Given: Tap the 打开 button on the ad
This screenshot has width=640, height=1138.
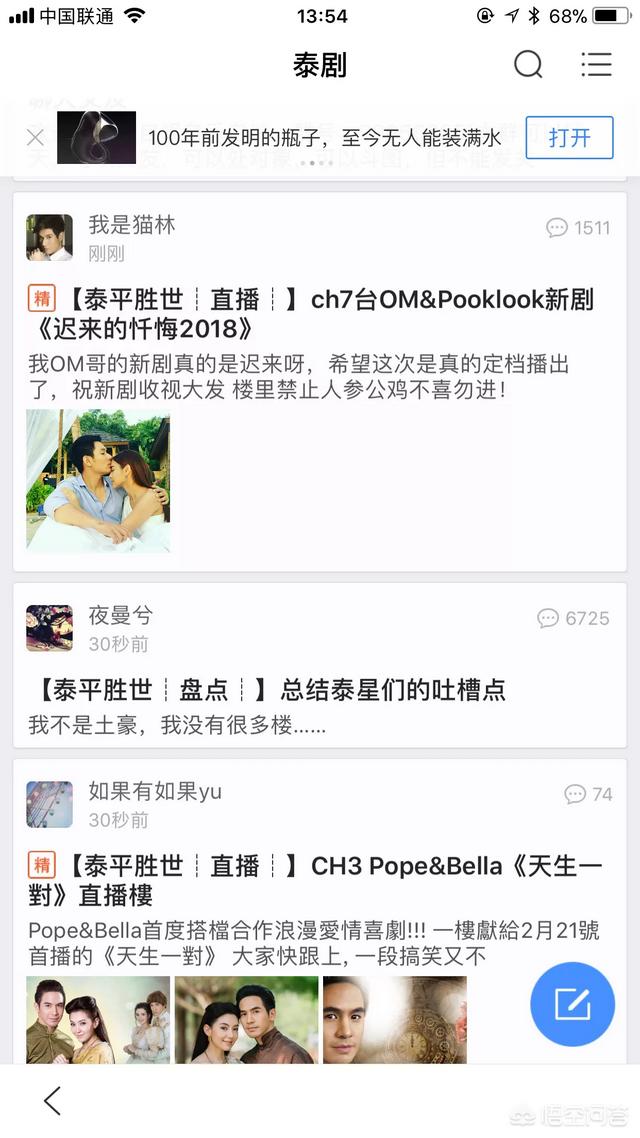Looking at the screenshot, I should click(x=570, y=137).
